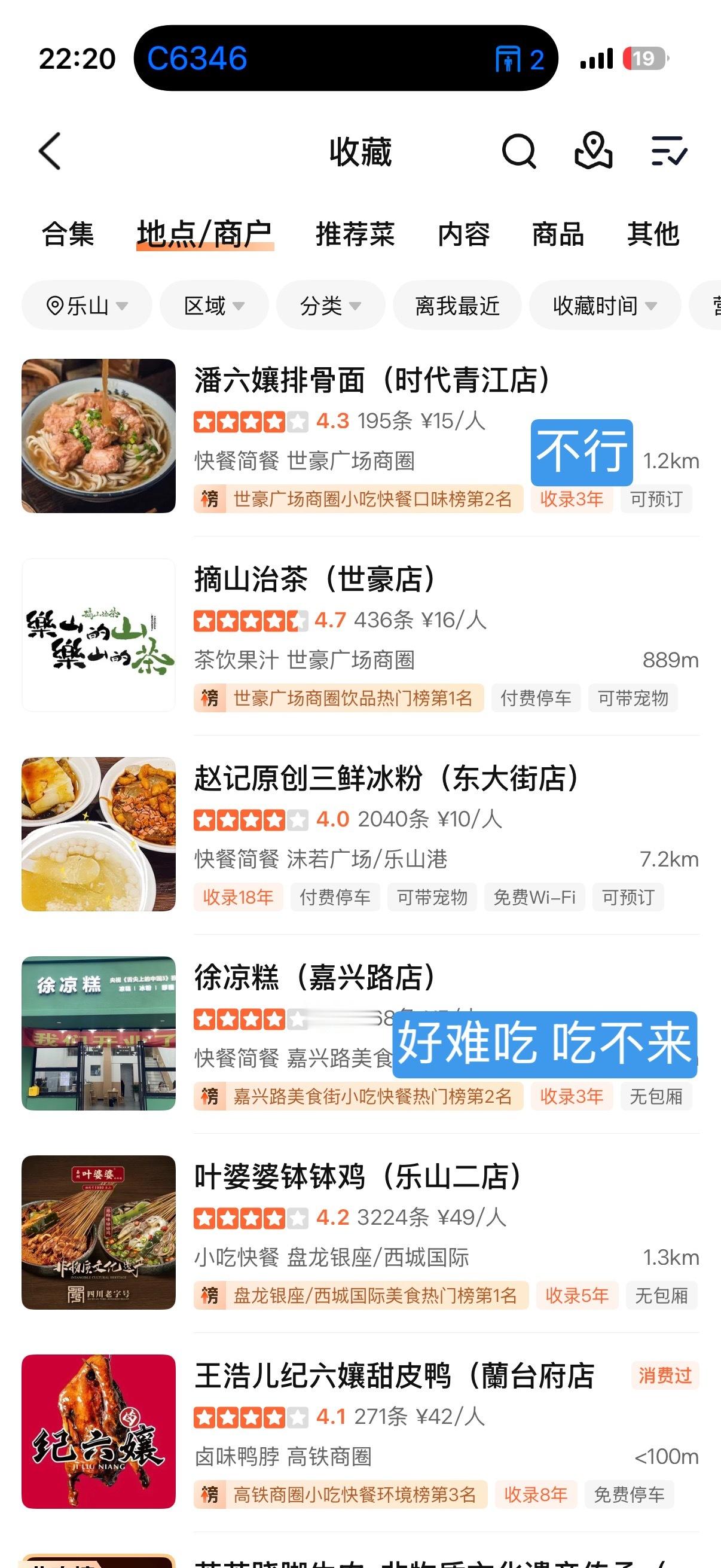Expand the 区域 filter
721x1568 pixels.
pyautogui.click(x=214, y=305)
